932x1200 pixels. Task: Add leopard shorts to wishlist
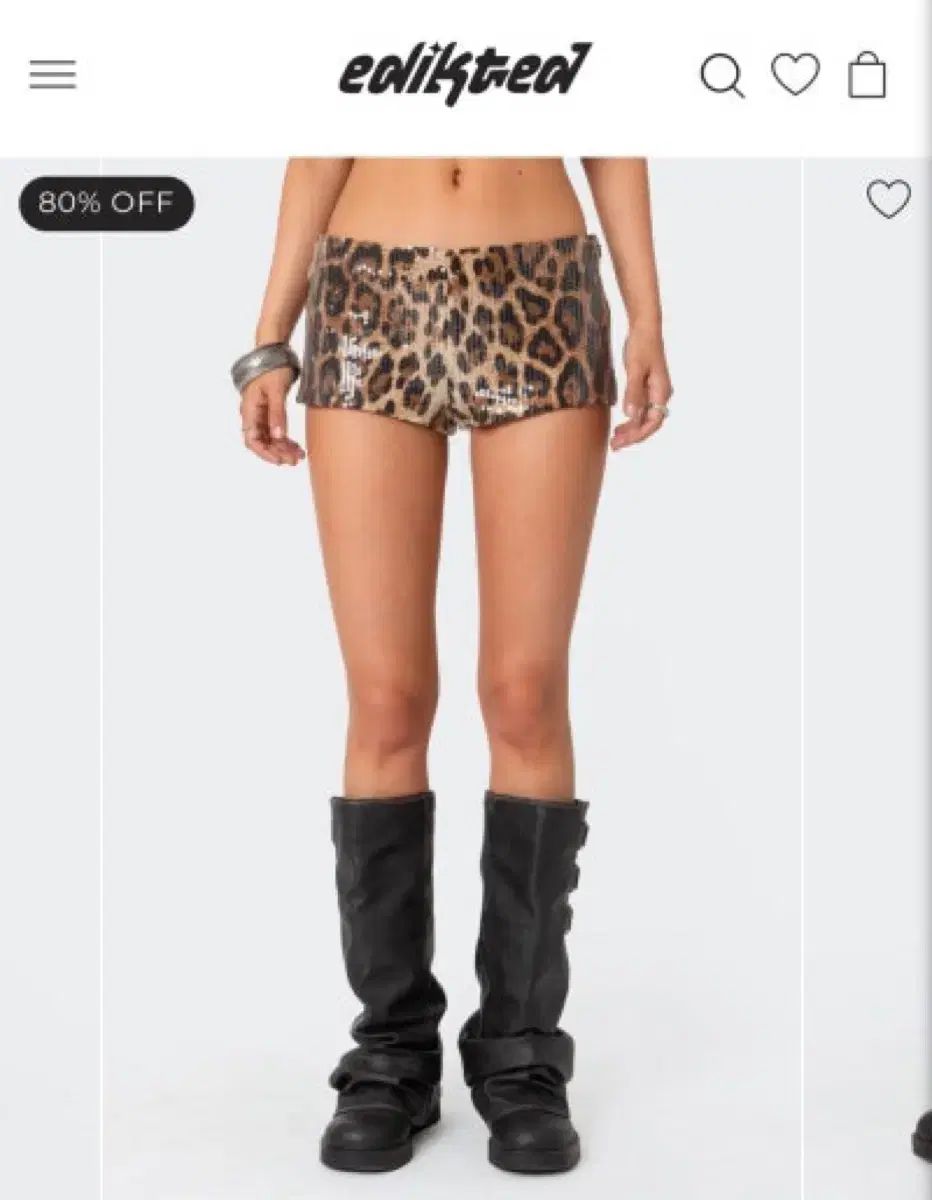[888, 199]
